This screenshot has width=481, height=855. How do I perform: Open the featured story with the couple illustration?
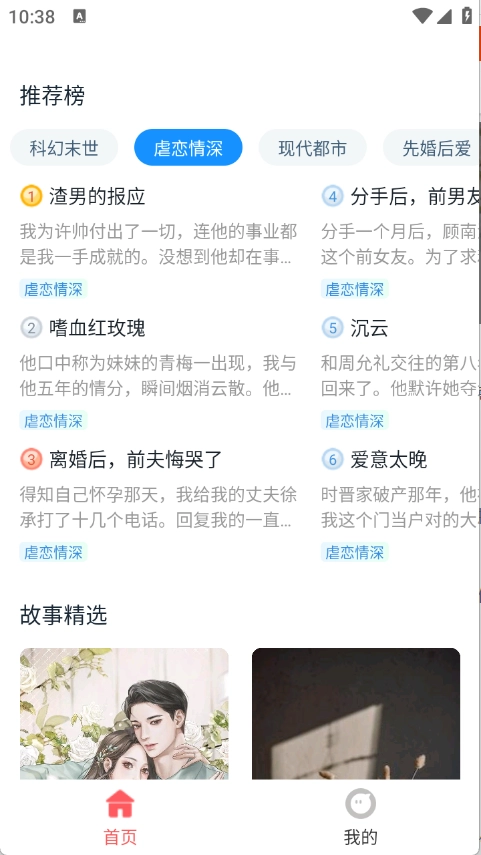(x=124, y=713)
